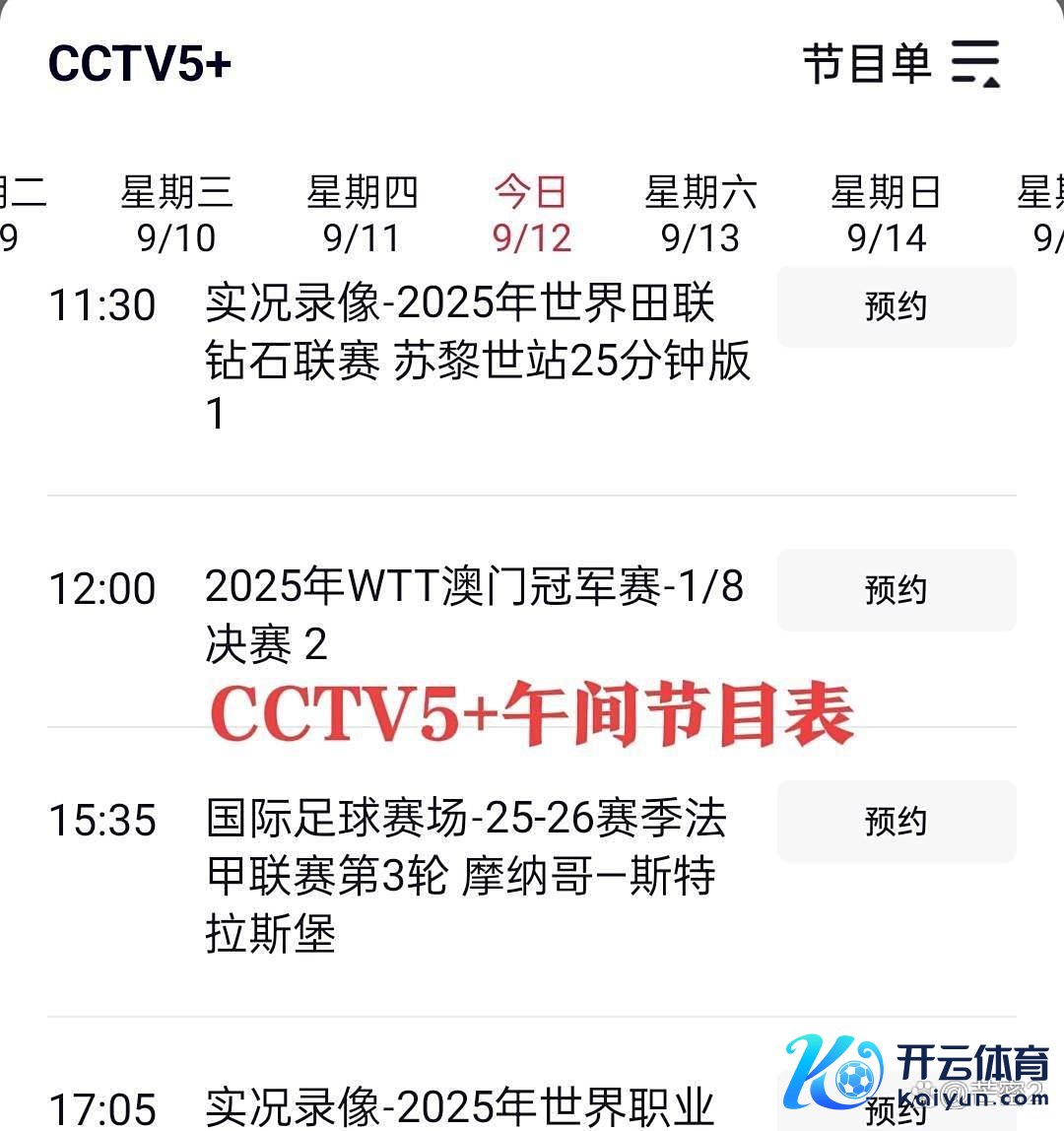Open the 节目单 menu
The height and width of the screenshot is (1131, 1064).
pyautogui.click(x=900, y=64)
